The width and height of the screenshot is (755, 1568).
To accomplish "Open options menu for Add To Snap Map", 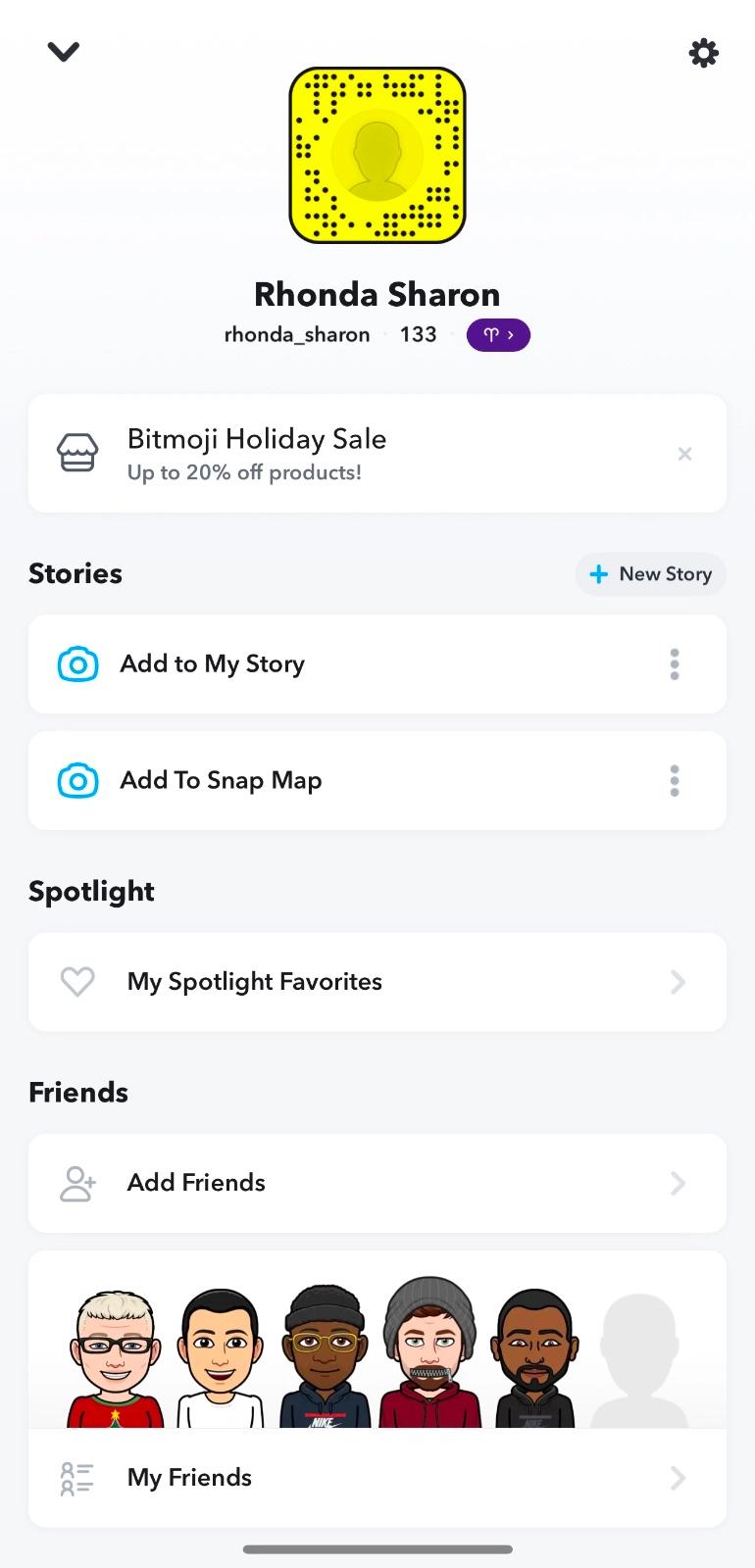I will coord(675,781).
